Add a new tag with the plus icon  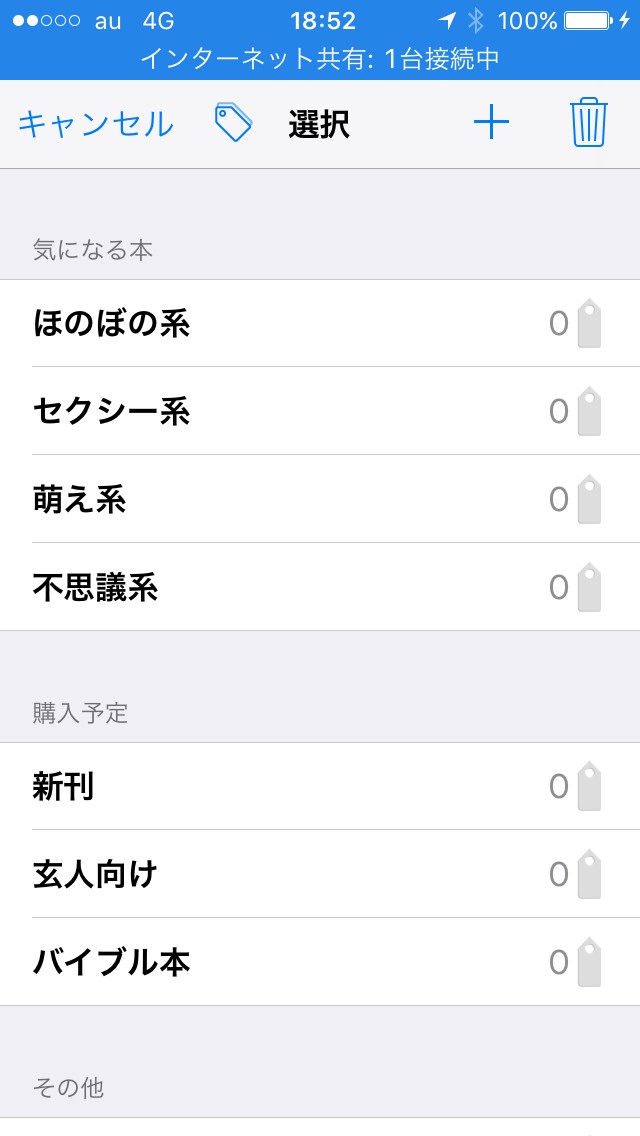[491, 124]
